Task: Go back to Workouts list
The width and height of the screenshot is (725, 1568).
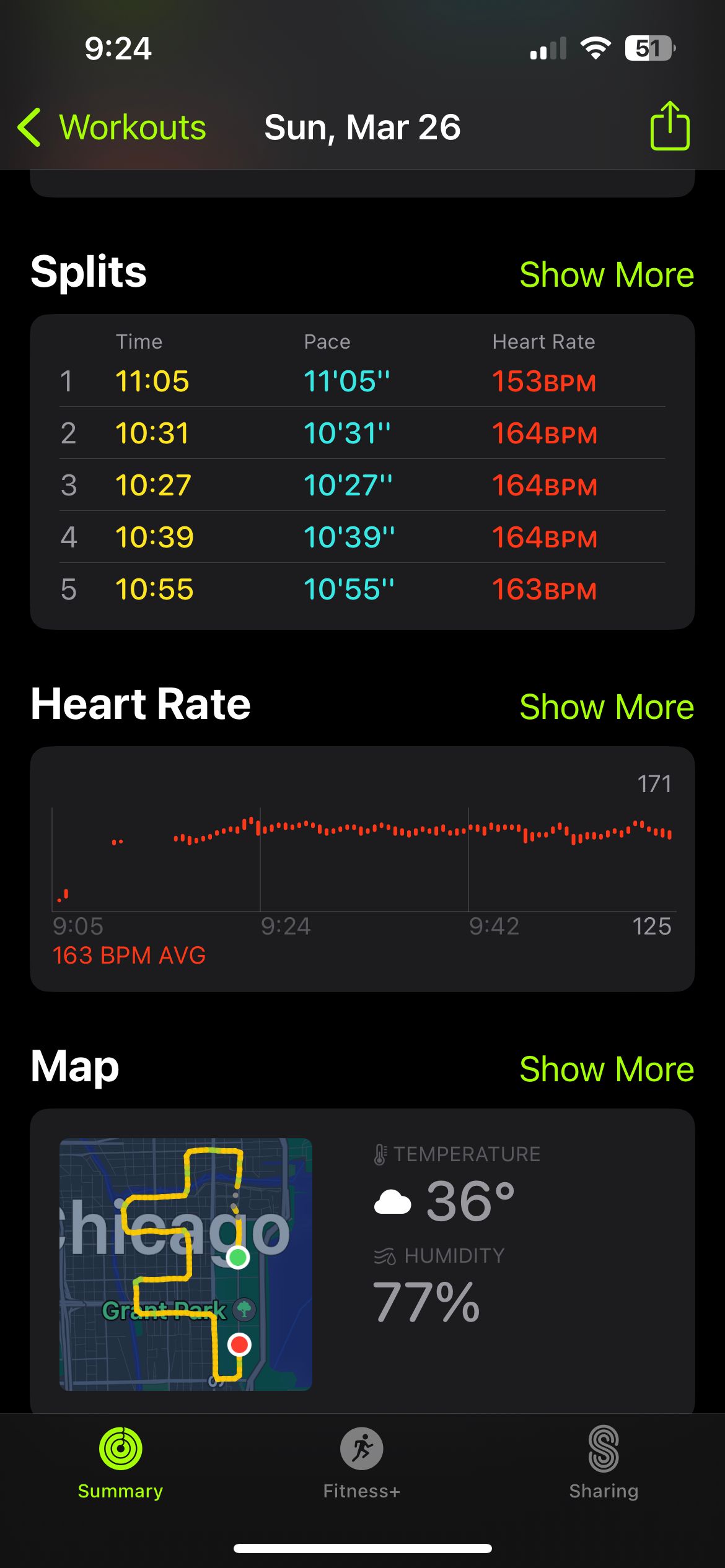Action: [x=112, y=128]
